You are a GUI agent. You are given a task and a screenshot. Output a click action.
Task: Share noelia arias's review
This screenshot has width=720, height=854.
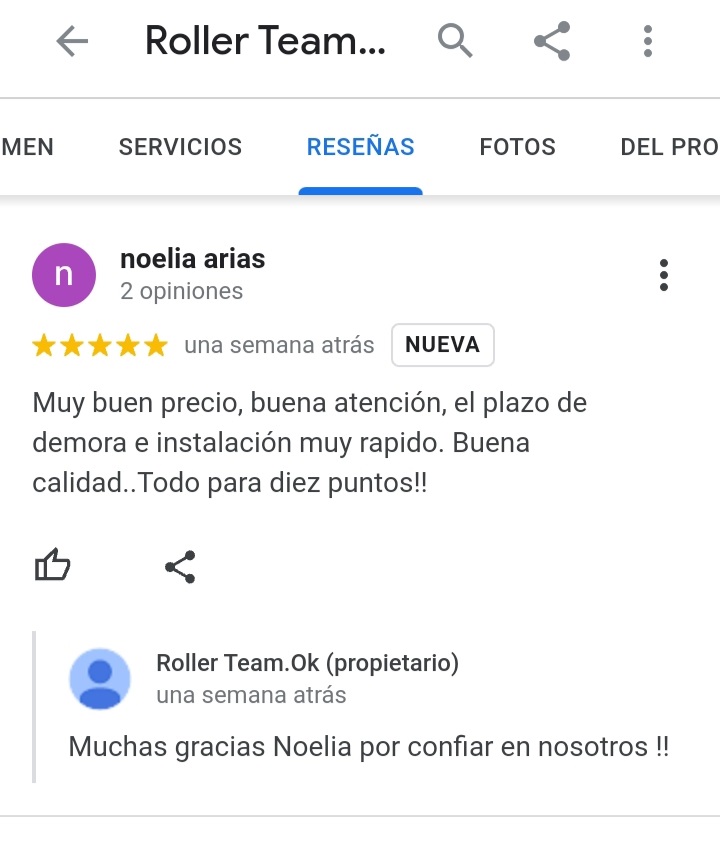180,567
